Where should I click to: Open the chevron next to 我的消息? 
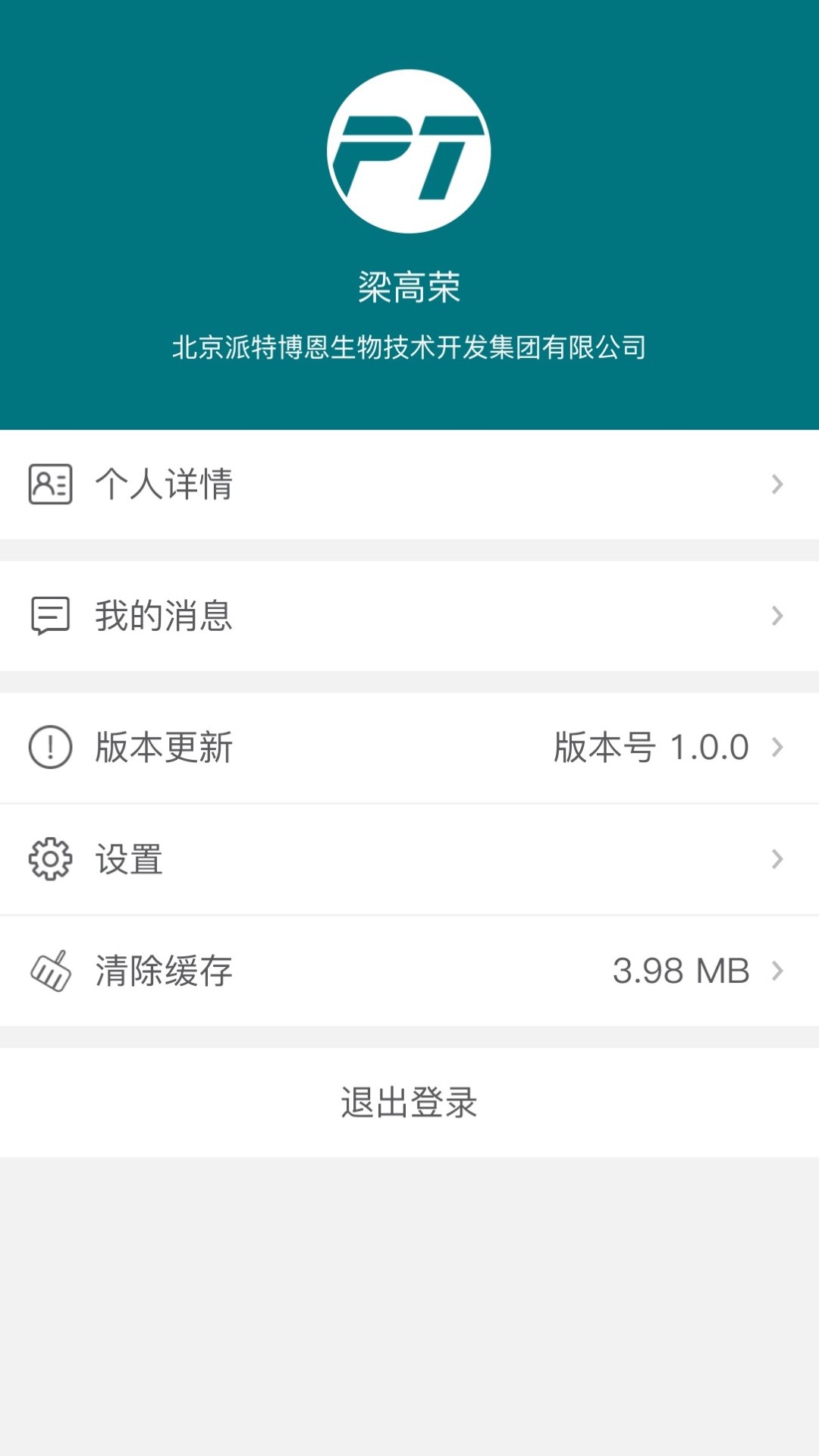(x=777, y=616)
